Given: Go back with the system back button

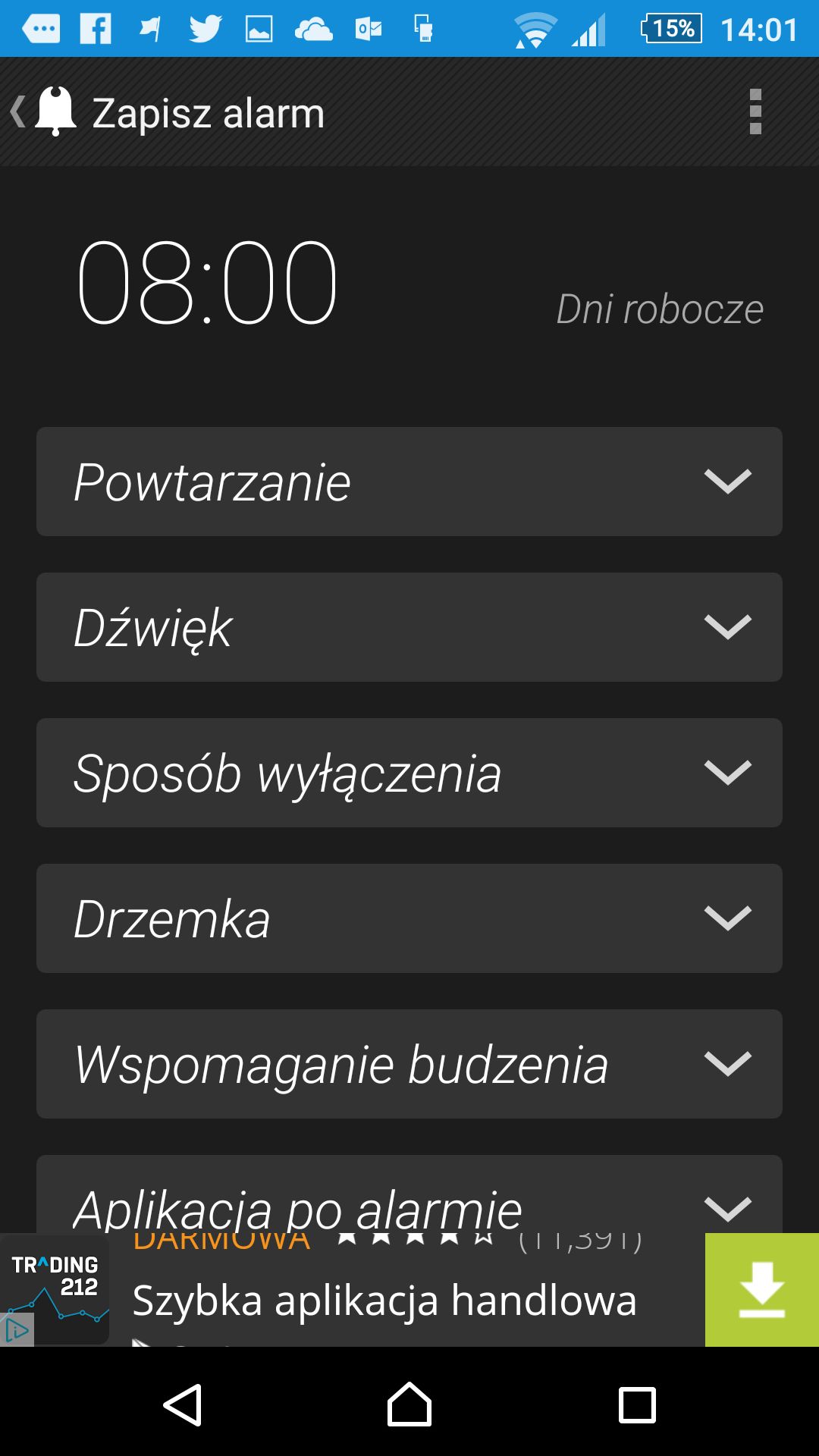Looking at the screenshot, I should (183, 1404).
